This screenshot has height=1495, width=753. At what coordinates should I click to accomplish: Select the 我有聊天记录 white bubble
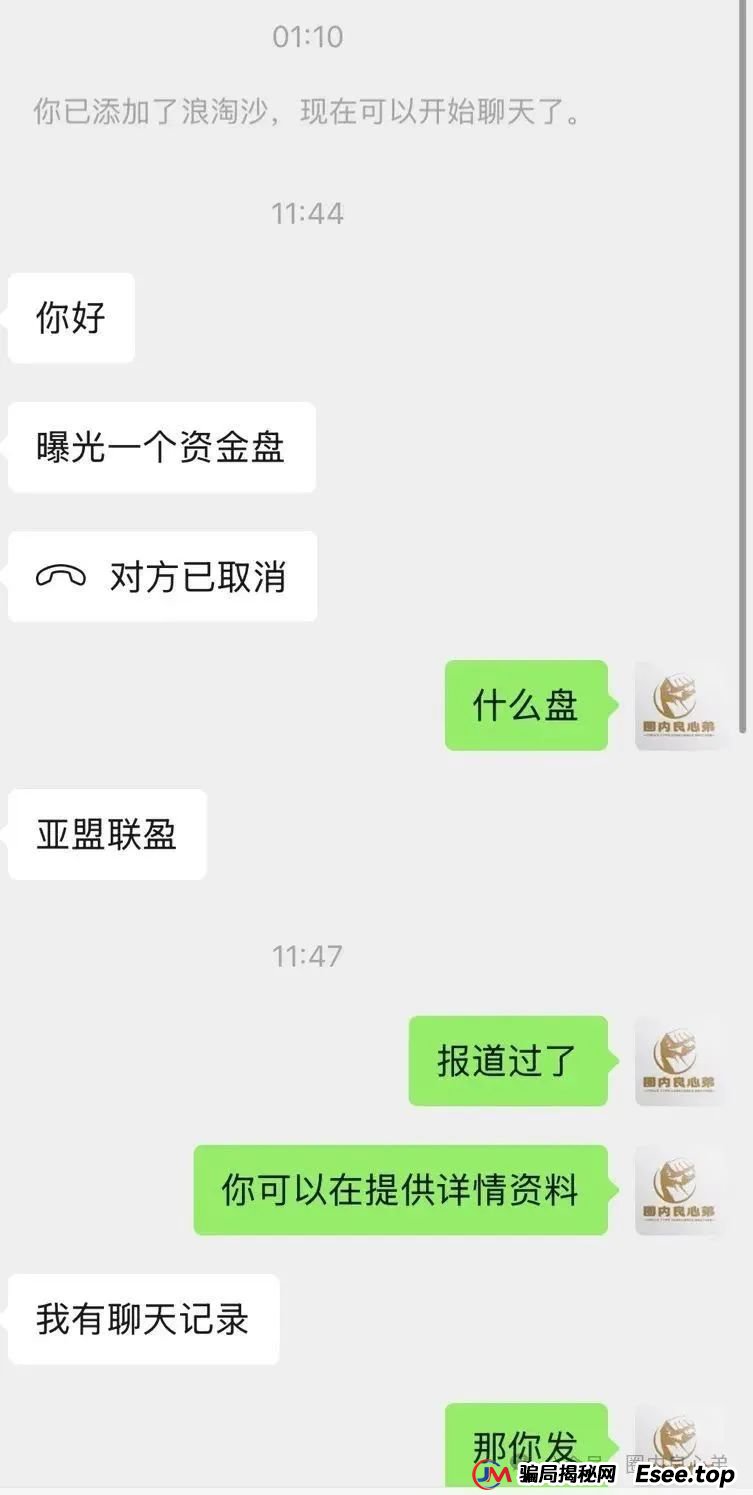click(142, 1320)
